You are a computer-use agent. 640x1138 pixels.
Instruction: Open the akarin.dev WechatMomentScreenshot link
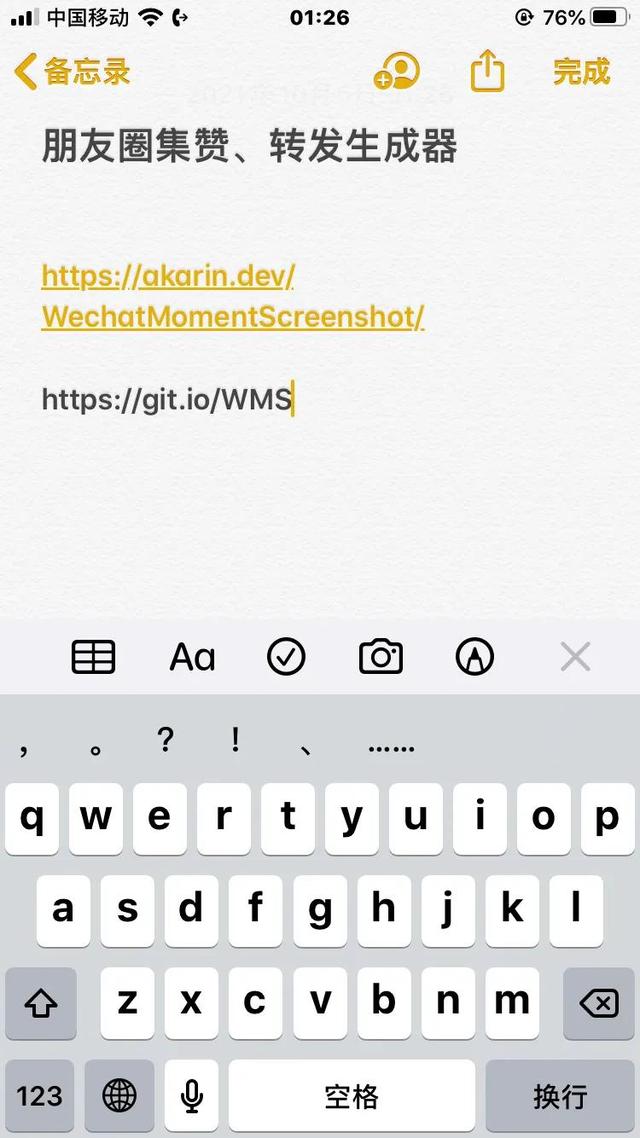pos(232,296)
